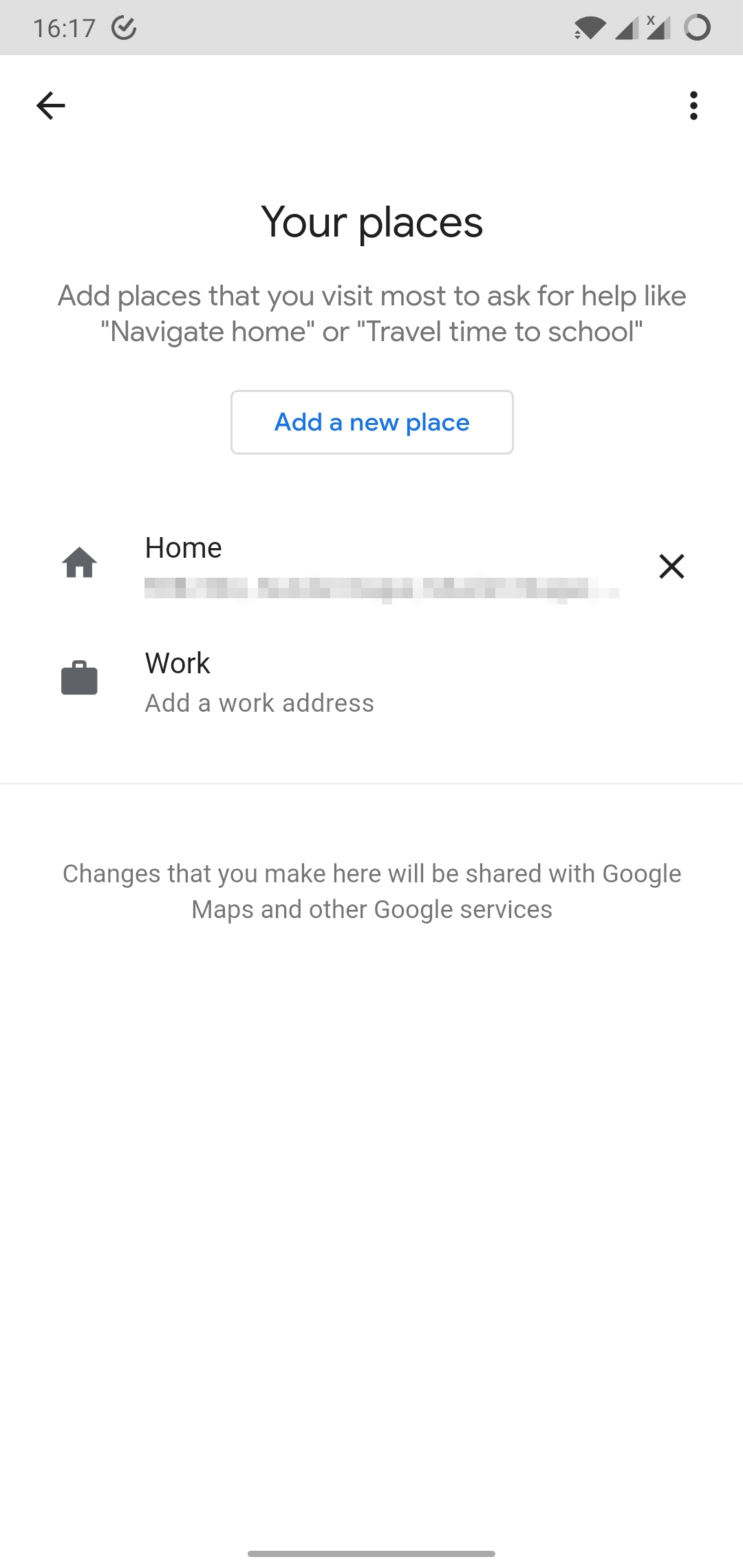This screenshot has height=1568, width=743.
Task: Remove the saved Home address
Action: pyautogui.click(x=671, y=566)
